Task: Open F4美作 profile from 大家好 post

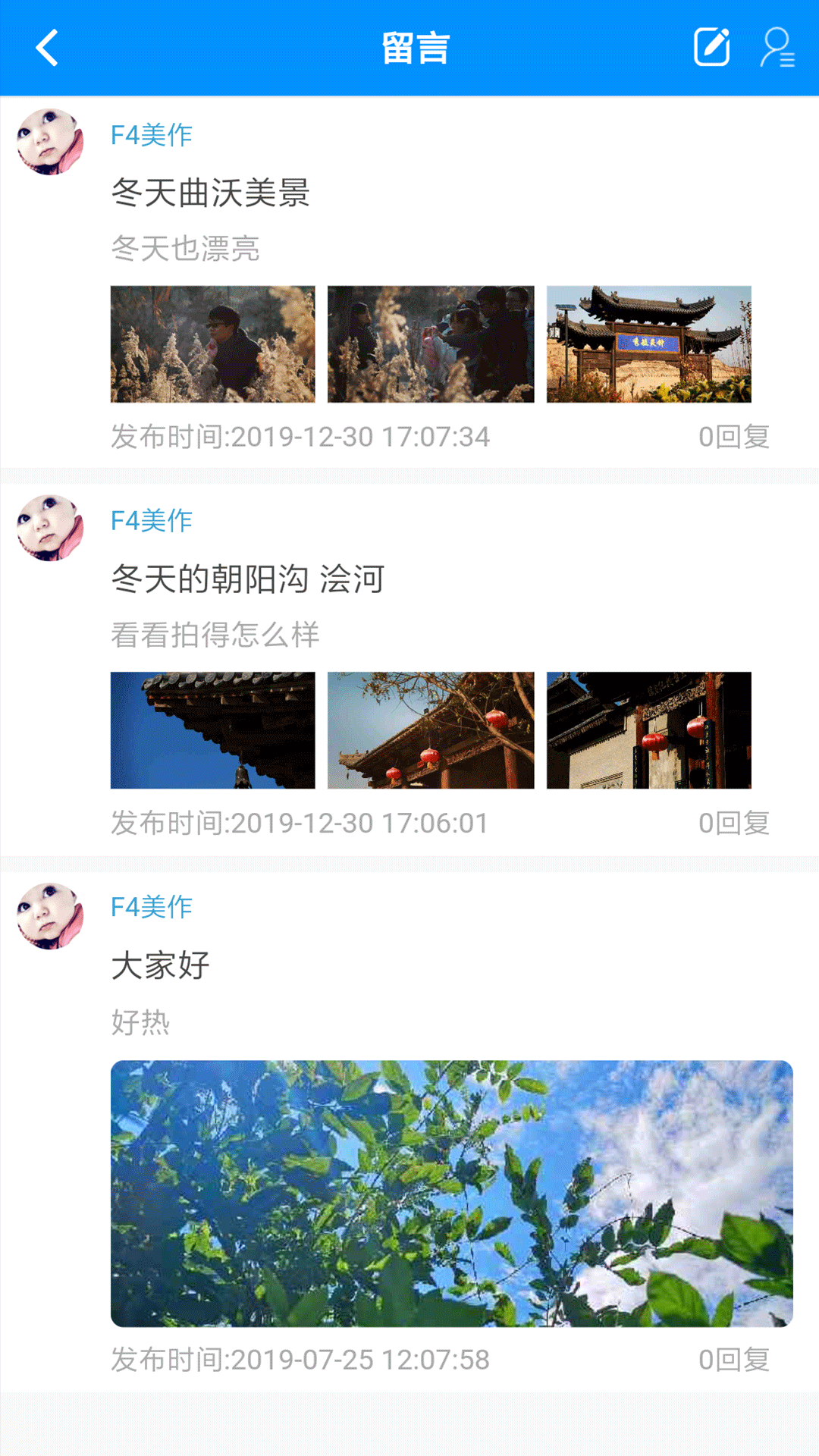Action: (x=152, y=907)
